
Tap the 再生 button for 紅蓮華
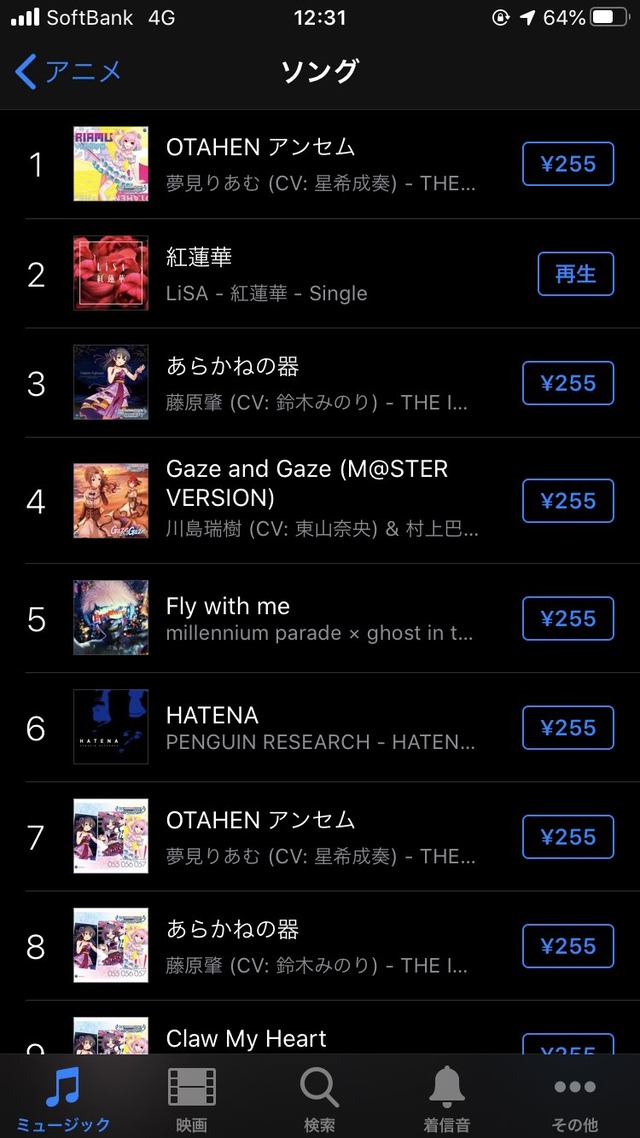tap(575, 274)
